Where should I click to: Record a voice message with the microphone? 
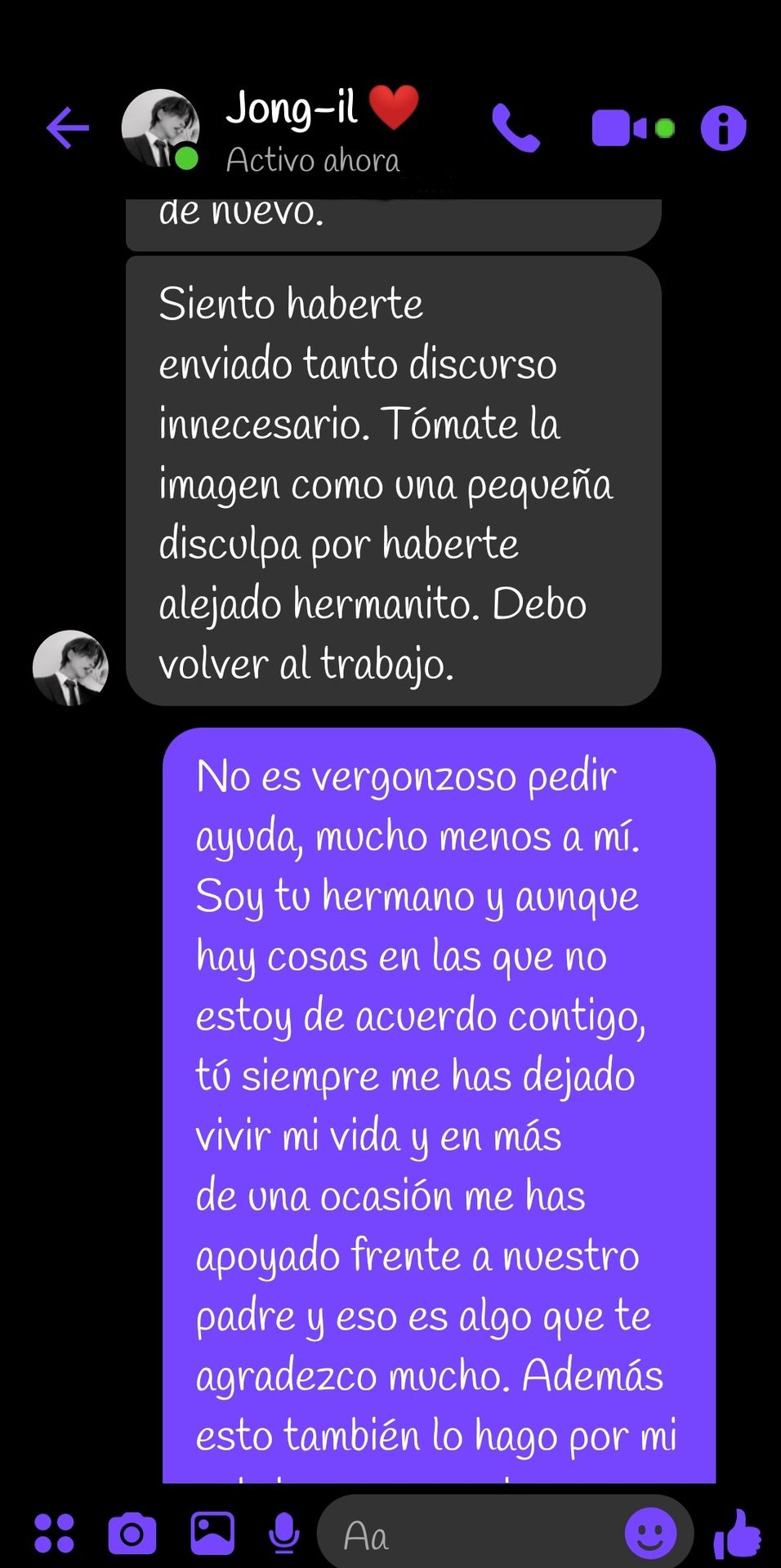283,1533
